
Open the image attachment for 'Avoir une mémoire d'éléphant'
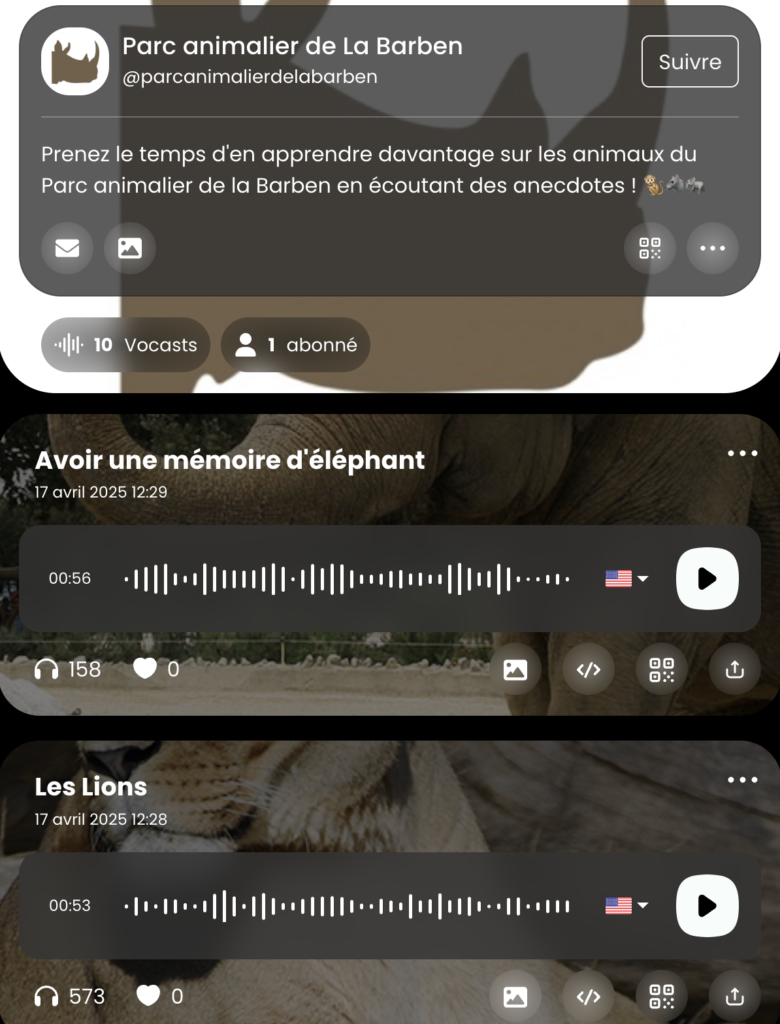point(516,669)
